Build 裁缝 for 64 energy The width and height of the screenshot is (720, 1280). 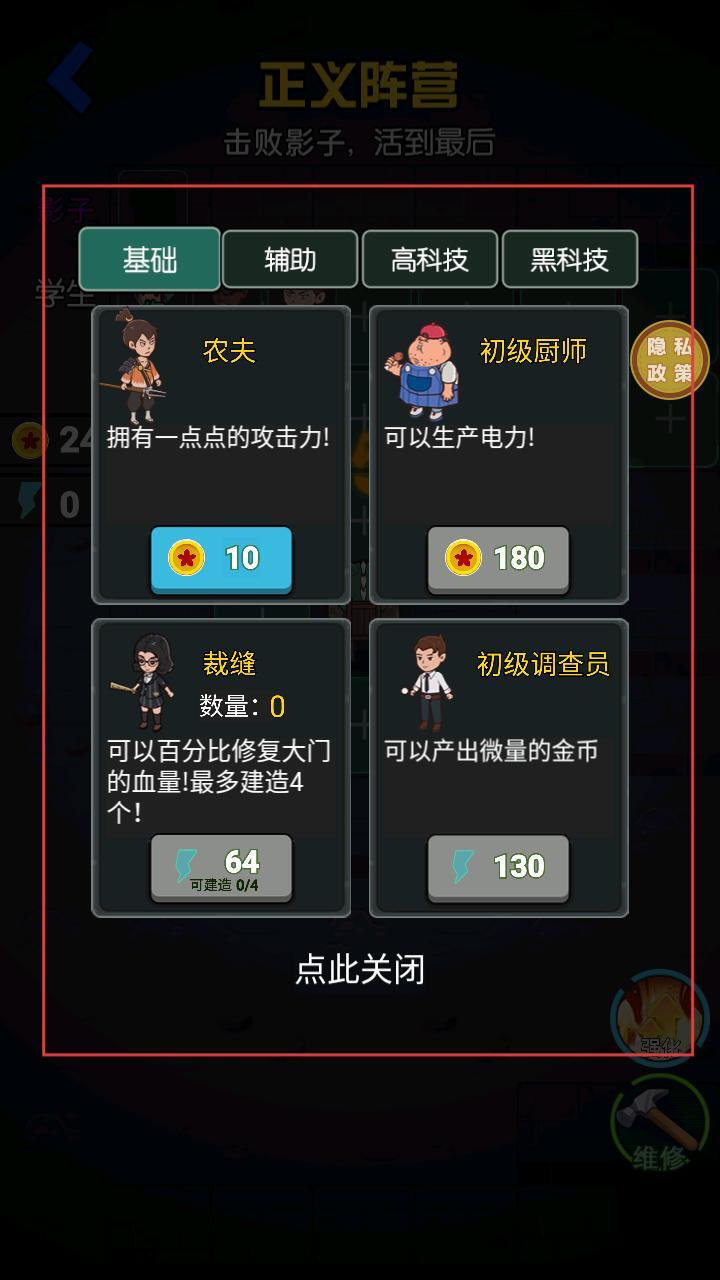tap(221, 867)
